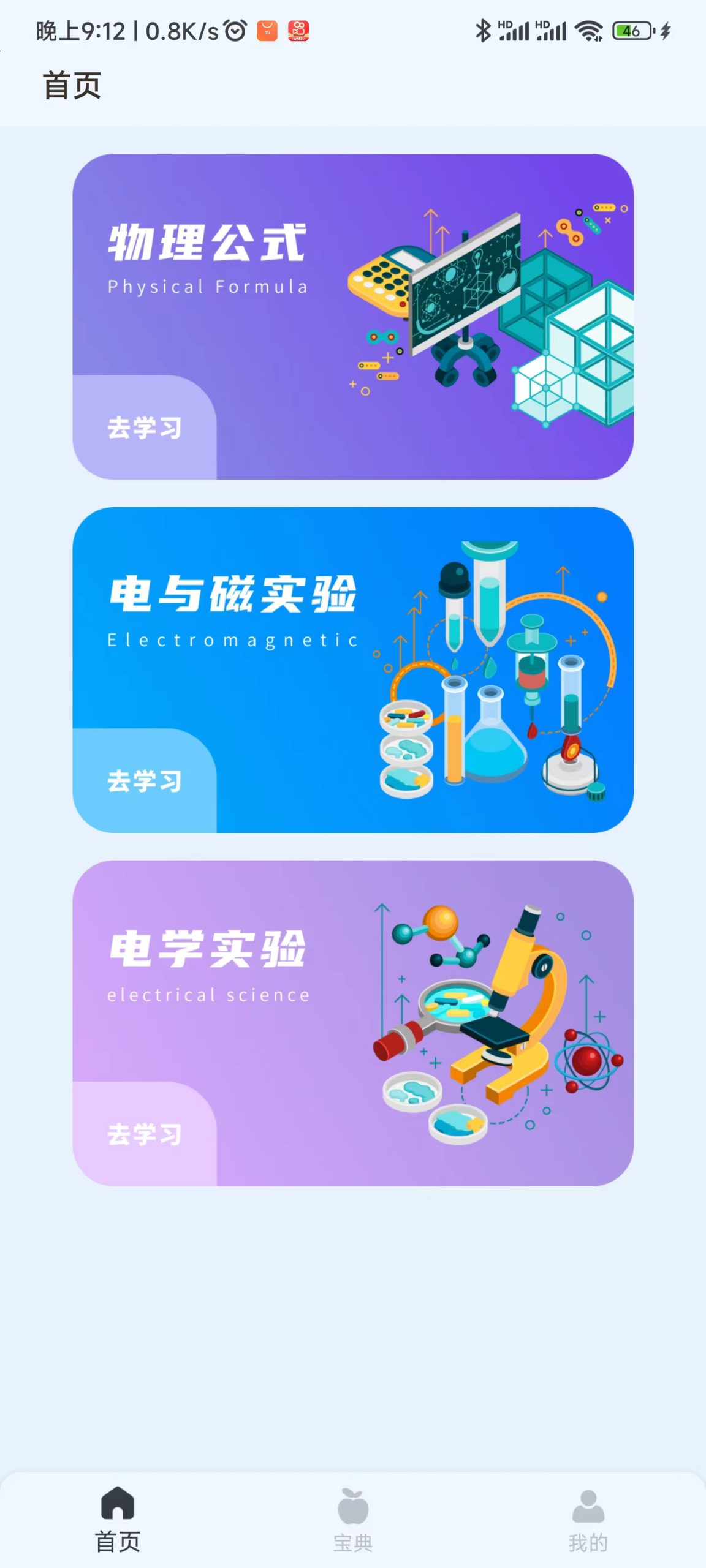Open the 电与磁实验 Electromagnetic card
Viewport: 706px width, 1568px height.
(353, 671)
